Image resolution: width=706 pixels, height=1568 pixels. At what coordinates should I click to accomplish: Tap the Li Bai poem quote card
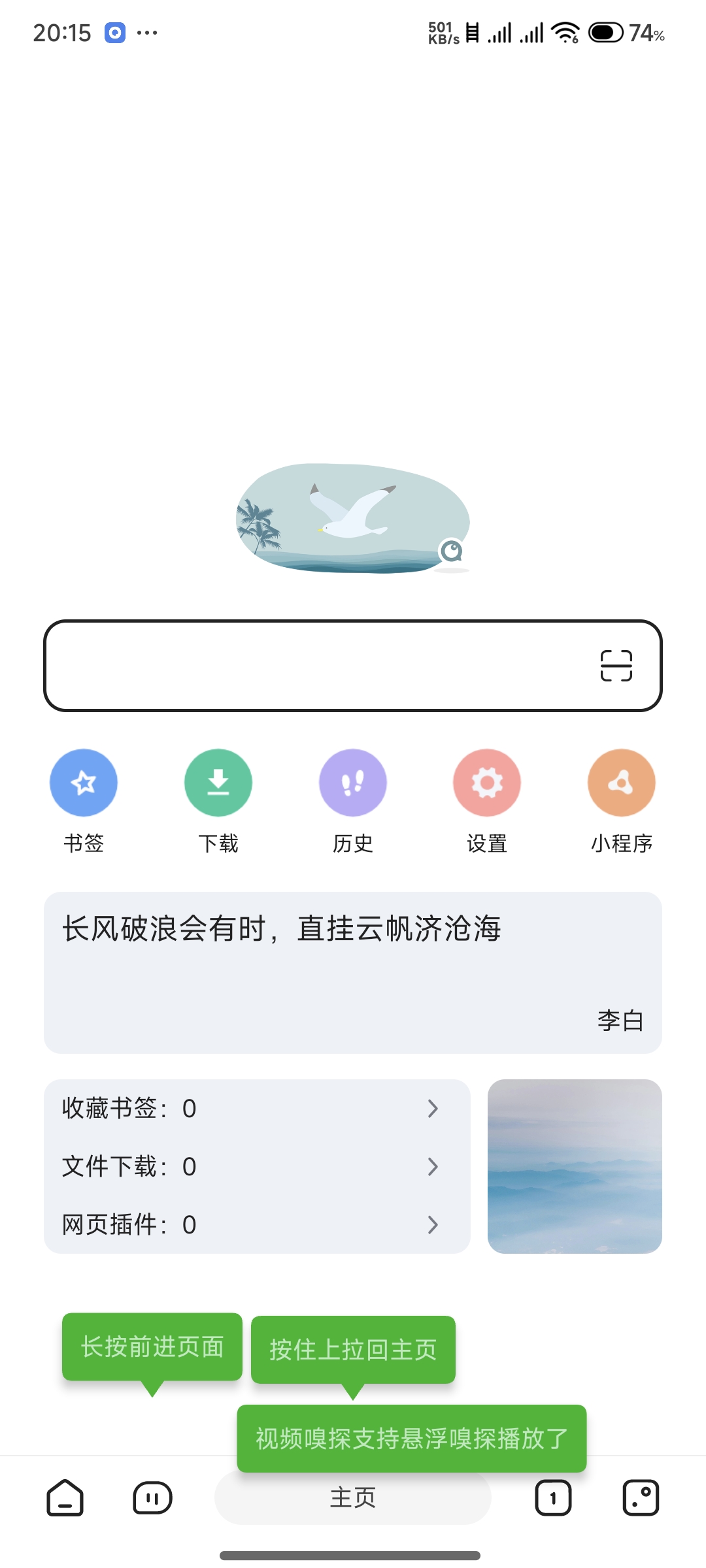[x=353, y=972]
